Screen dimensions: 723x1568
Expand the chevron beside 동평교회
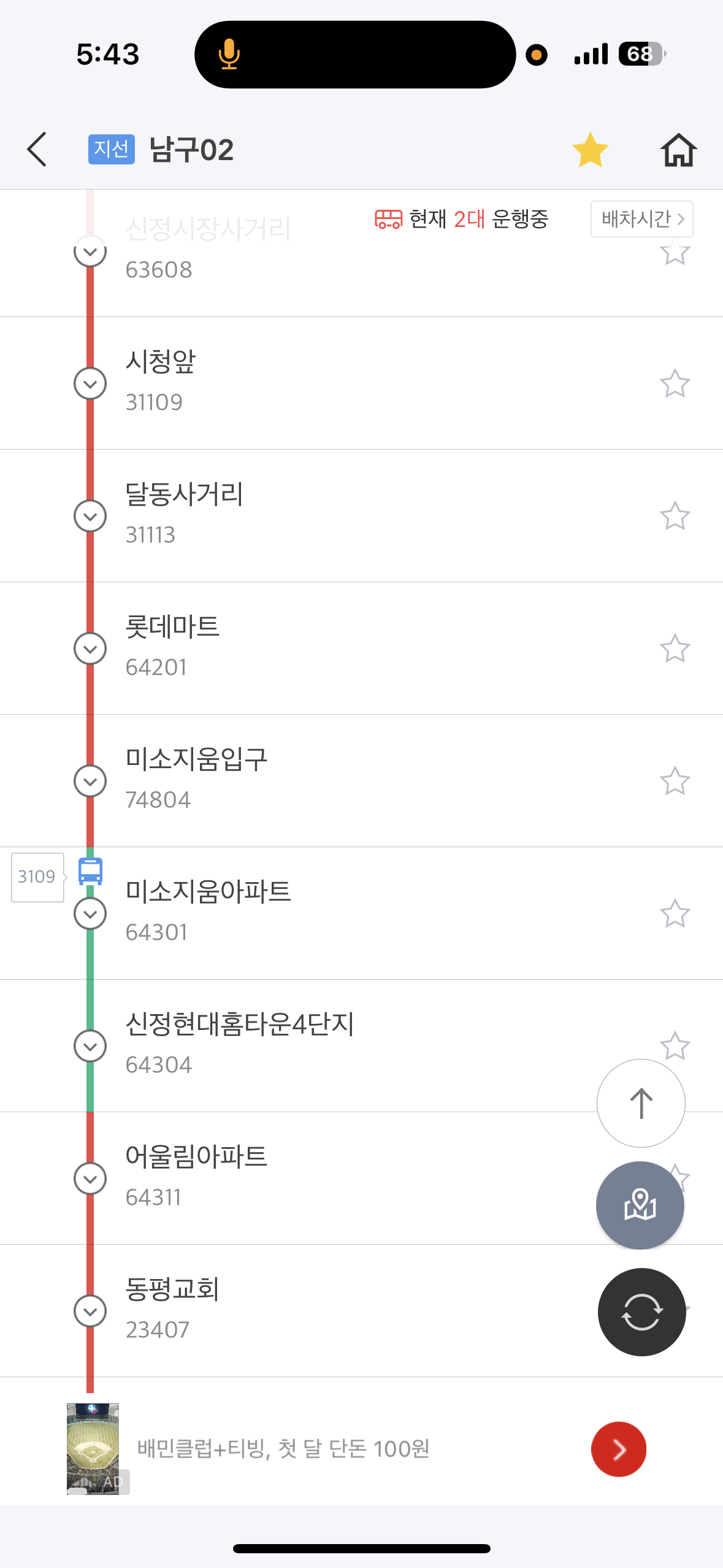(90, 1311)
